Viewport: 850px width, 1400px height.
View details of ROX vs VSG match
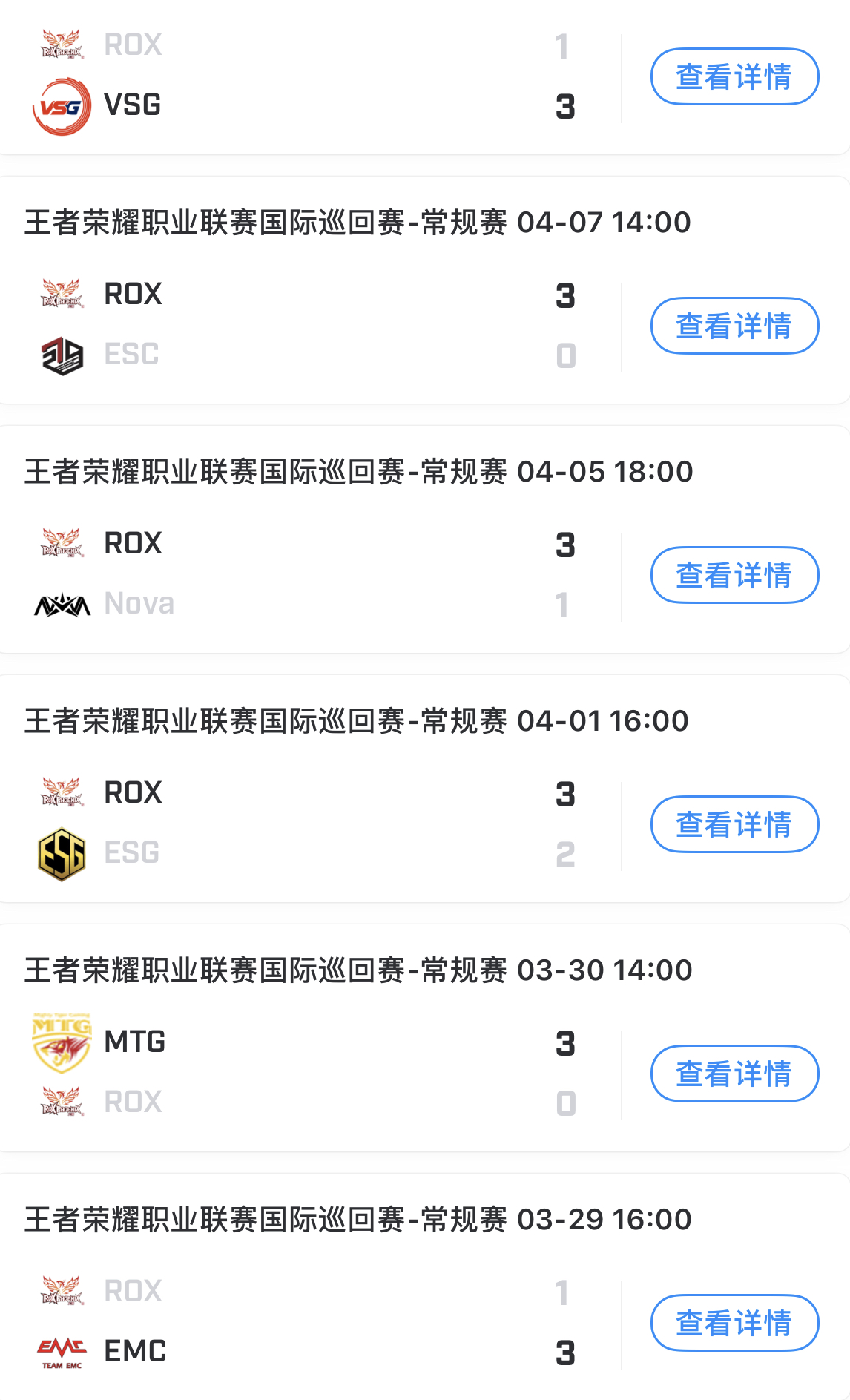click(x=734, y=76)
